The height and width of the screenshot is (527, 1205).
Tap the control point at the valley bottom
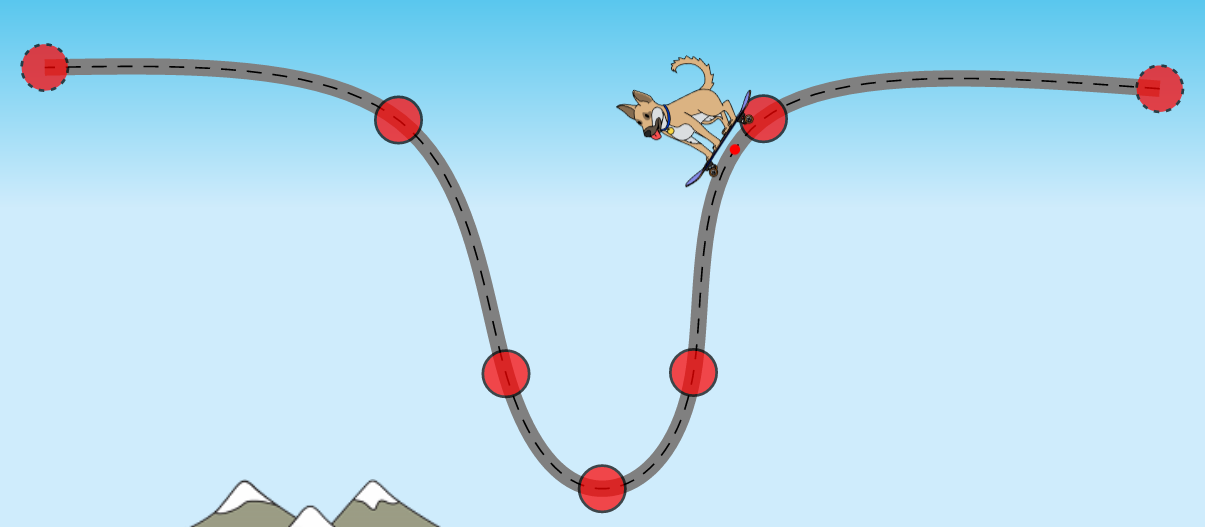click(x=602, y=488)
